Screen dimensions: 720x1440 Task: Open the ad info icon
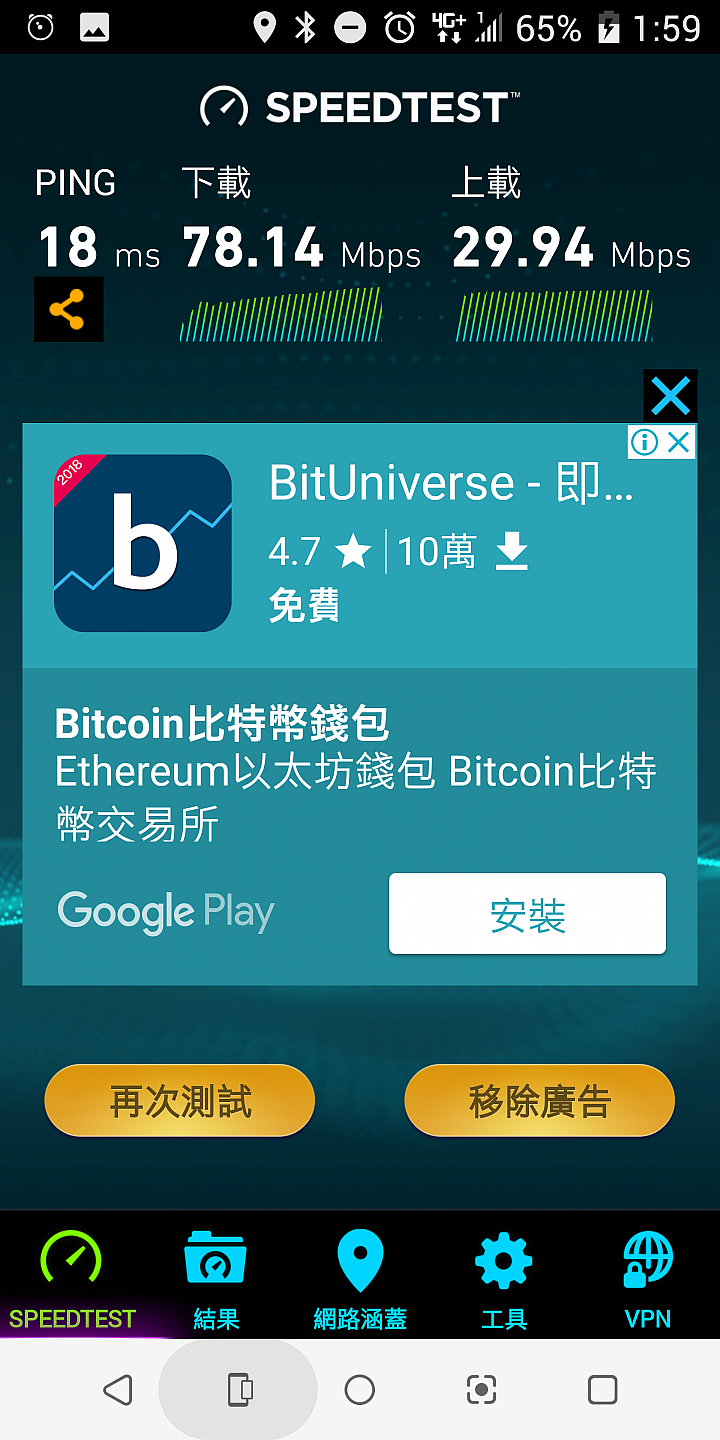[x=645, y=442]
